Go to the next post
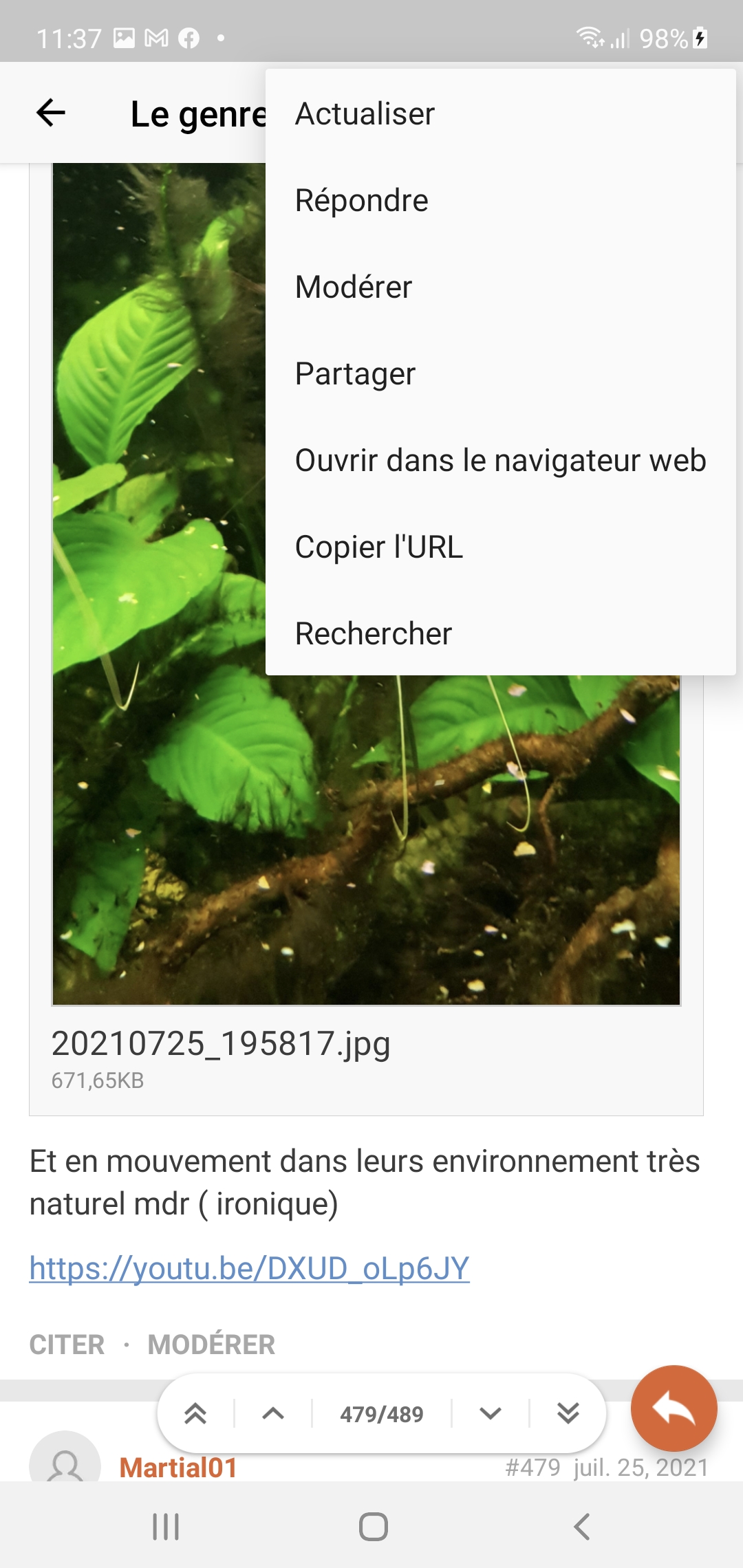This screenshot has width=743, height=1568. 490,1414
